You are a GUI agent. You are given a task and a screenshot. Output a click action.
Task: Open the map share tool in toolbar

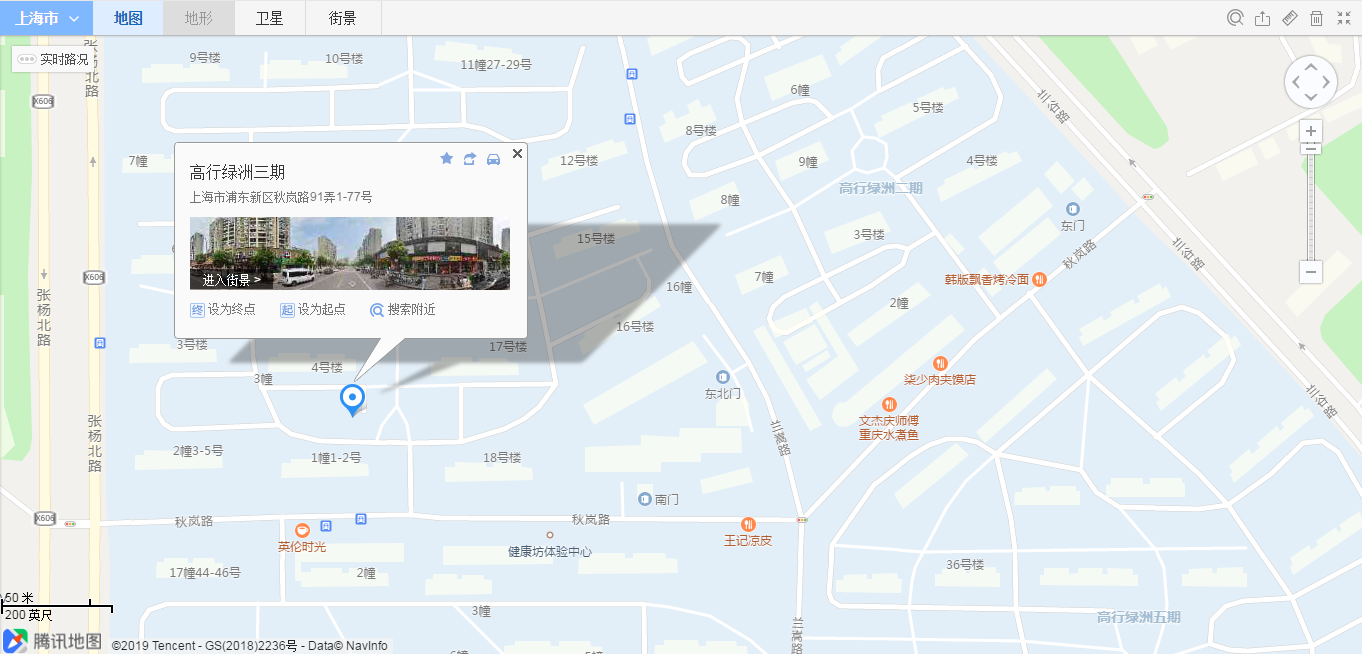1262,18
